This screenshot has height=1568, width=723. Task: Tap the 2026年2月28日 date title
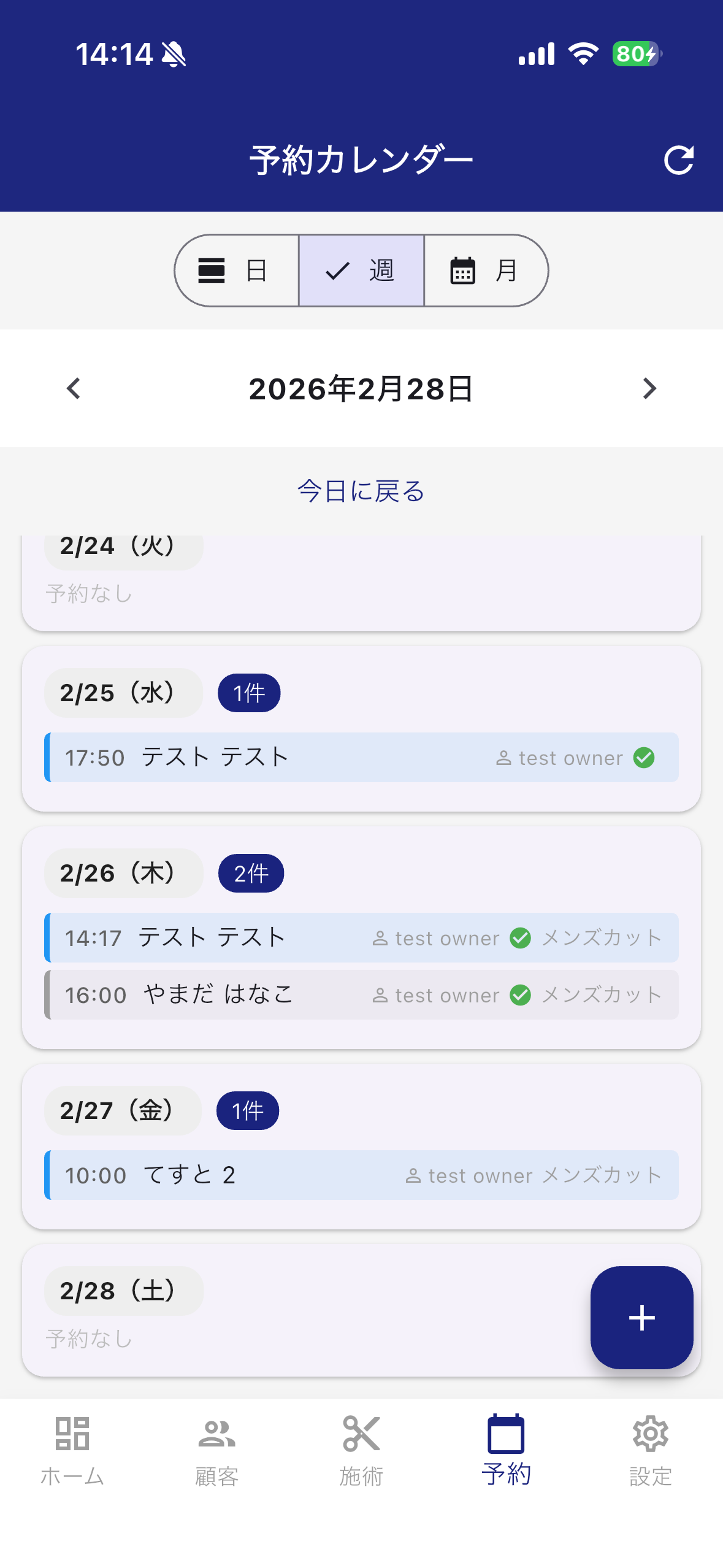point(361,388)
